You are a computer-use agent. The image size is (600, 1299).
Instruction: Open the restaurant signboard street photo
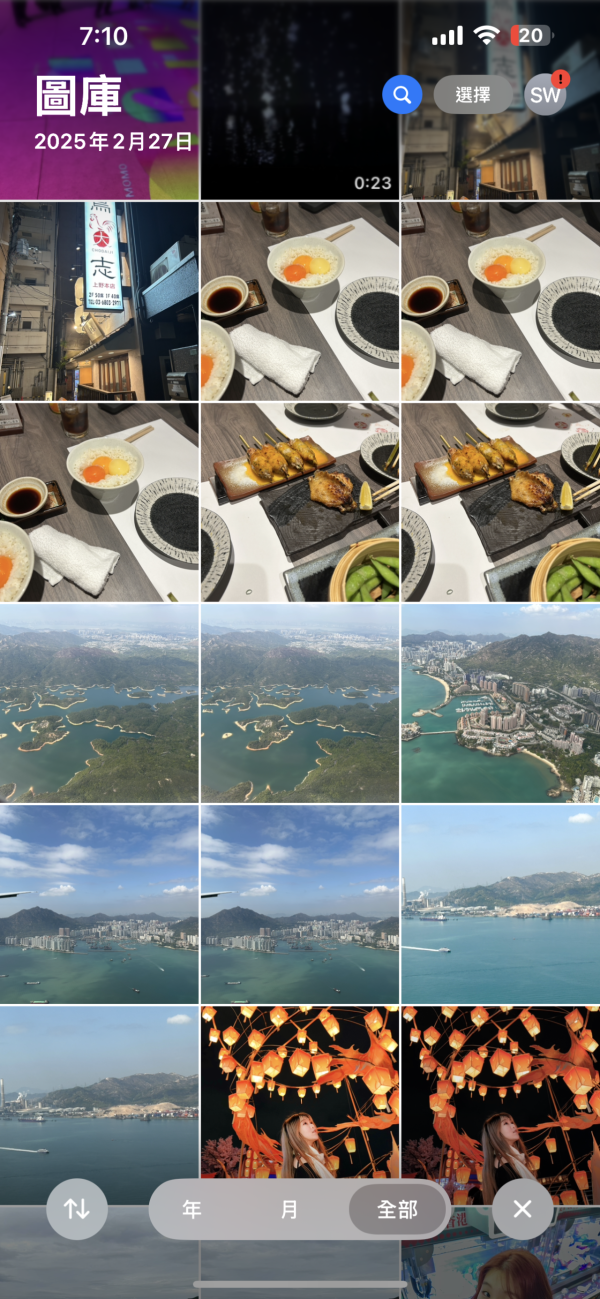pyautogui.click(x=99, y=301)
